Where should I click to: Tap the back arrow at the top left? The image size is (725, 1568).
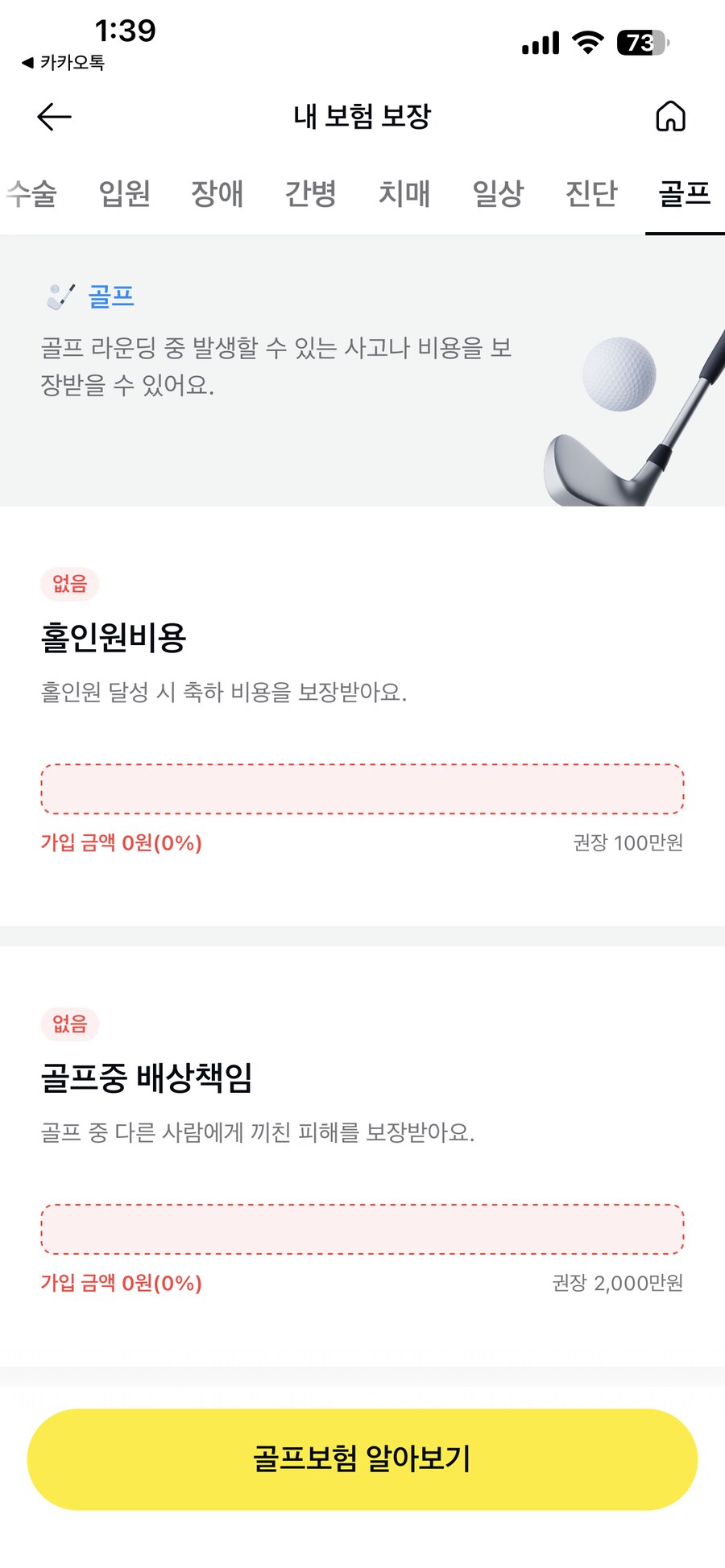(53, 116)
